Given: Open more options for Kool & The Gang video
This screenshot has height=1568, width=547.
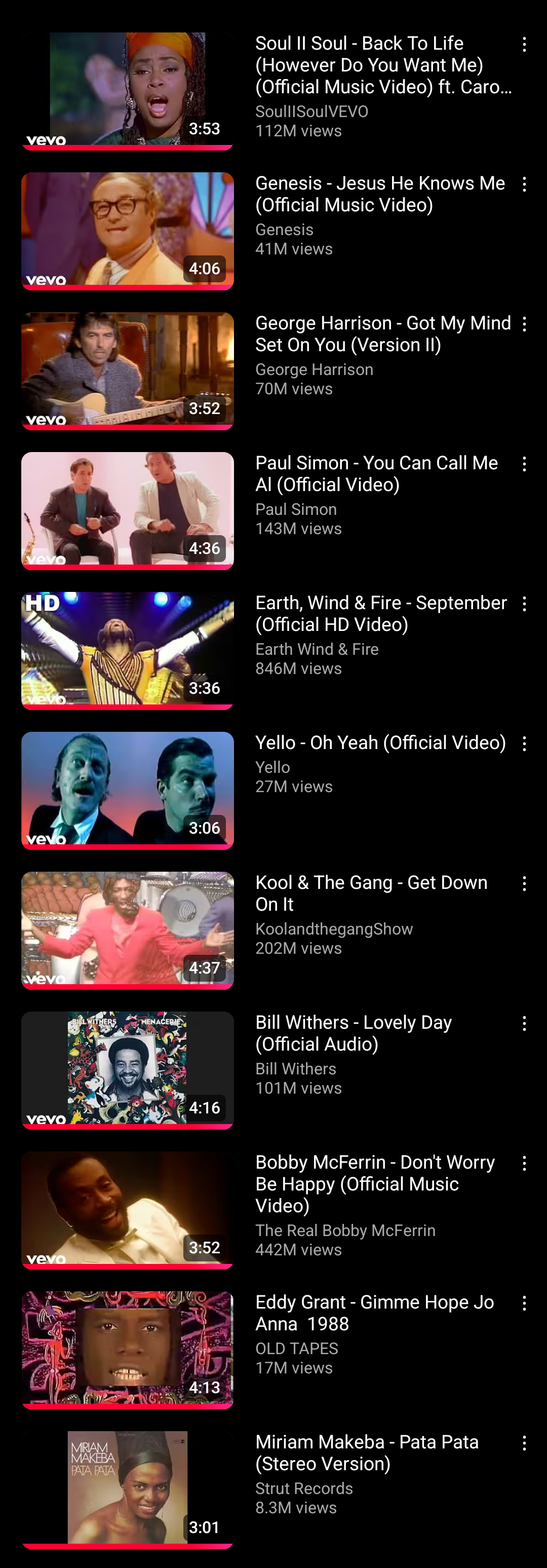Looking at the screenshot, I should click(x=524, y=884).
